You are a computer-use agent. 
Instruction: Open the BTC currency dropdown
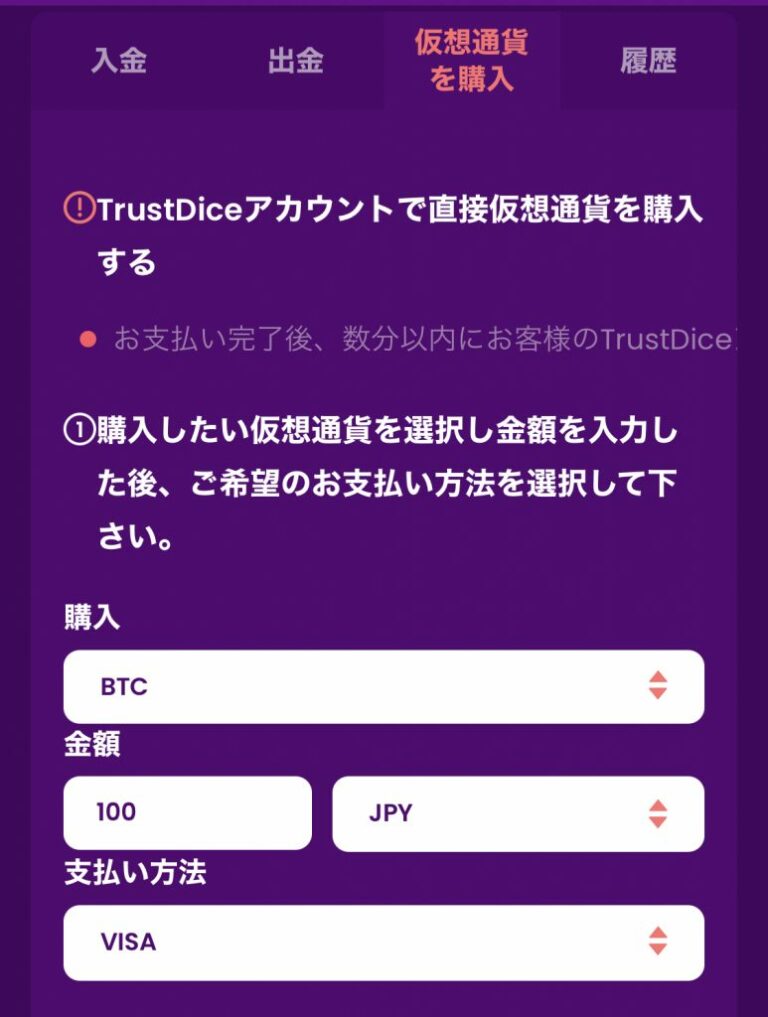coord(383,687)
